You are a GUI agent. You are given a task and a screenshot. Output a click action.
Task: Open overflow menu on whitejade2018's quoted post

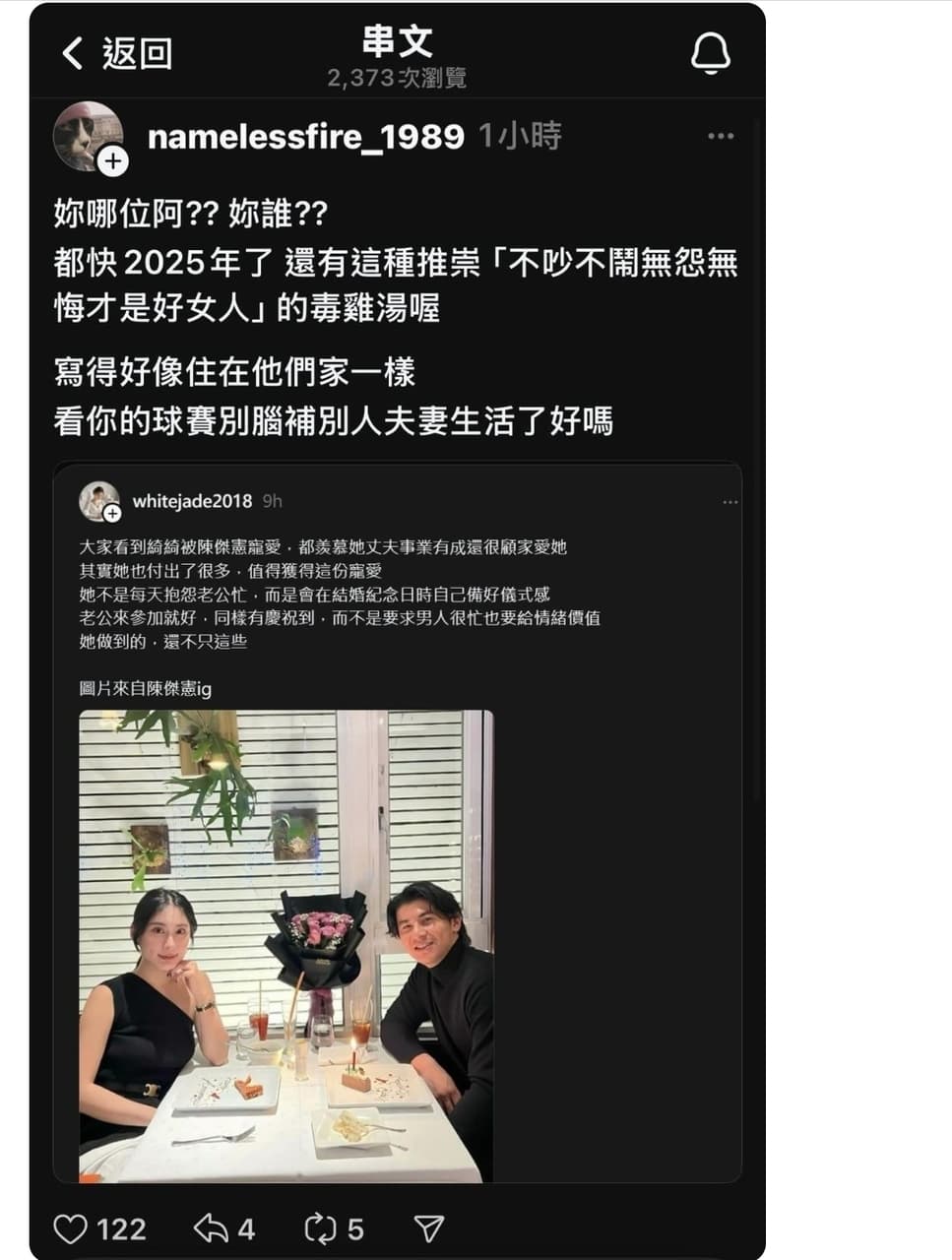(730, 502)
